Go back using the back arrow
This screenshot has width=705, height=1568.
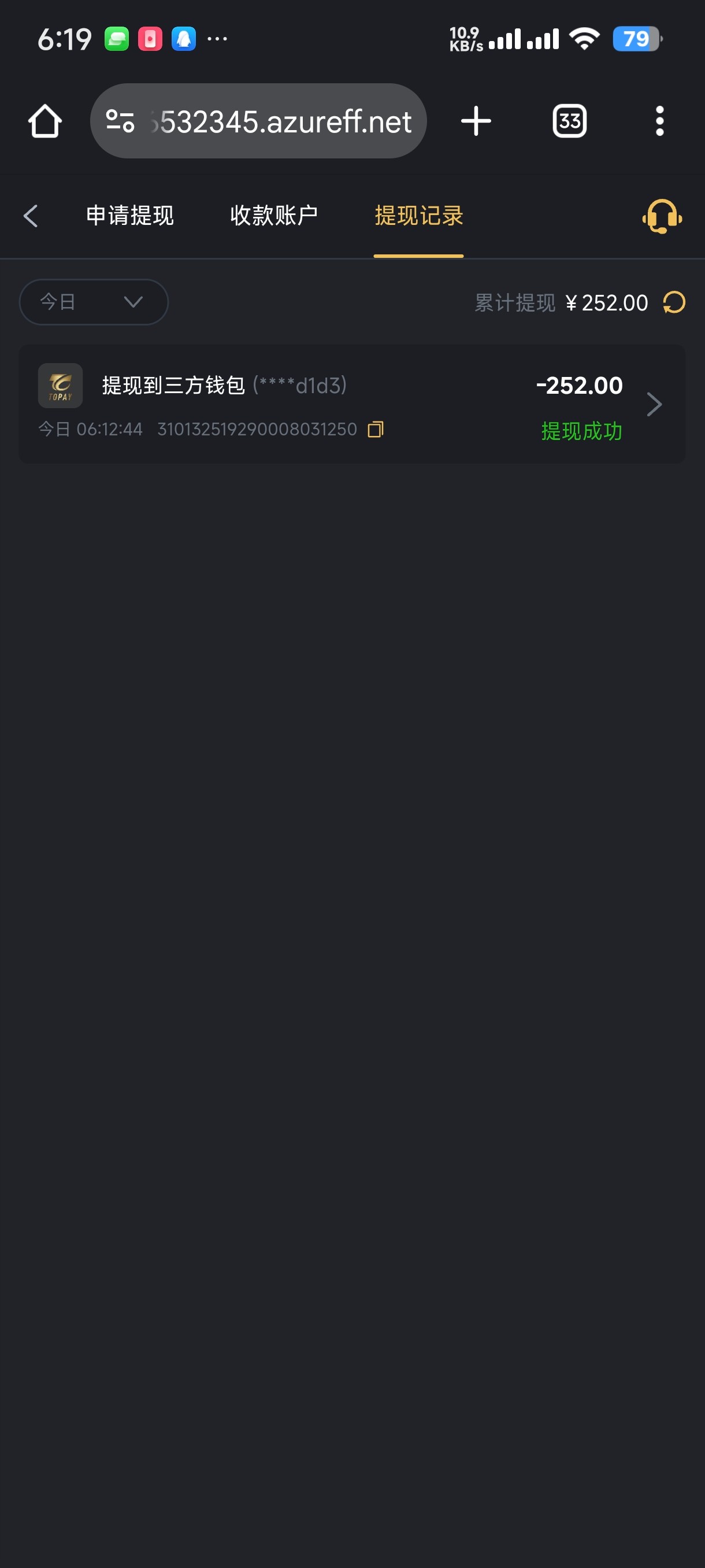tap(31, 216)
